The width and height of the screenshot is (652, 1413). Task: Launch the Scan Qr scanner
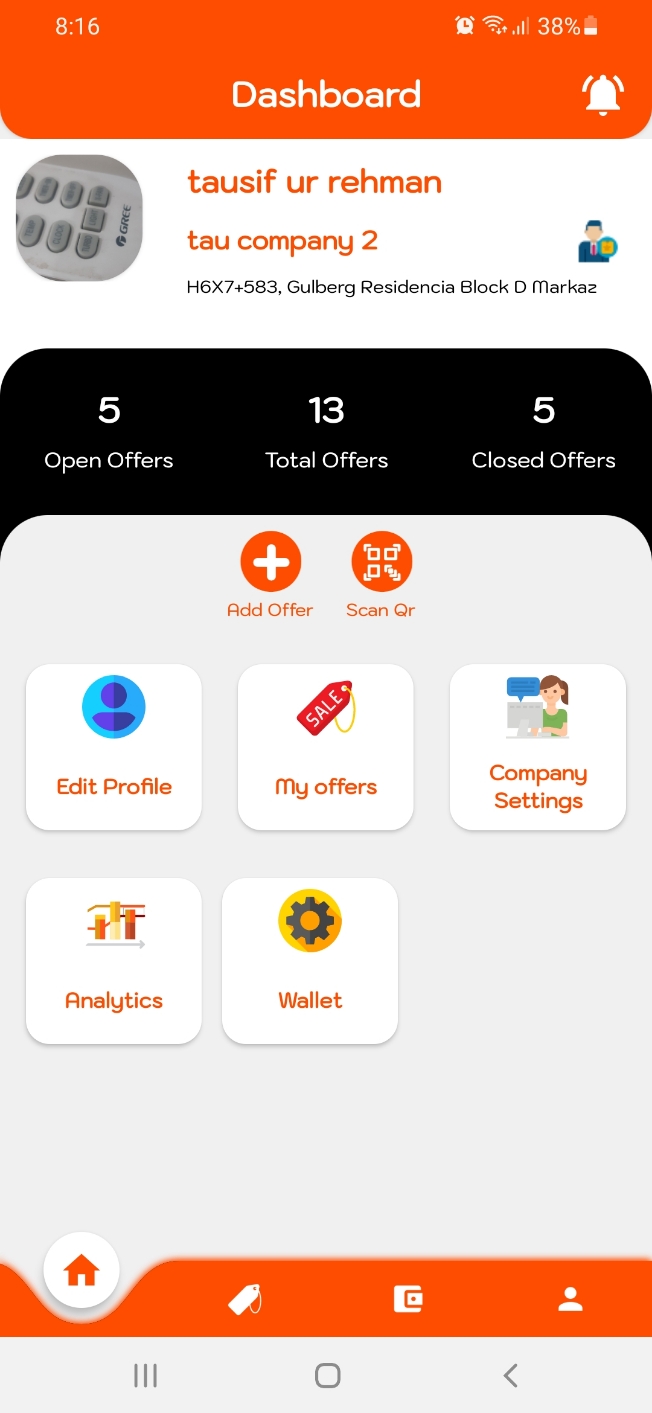[x=381, y=562]
